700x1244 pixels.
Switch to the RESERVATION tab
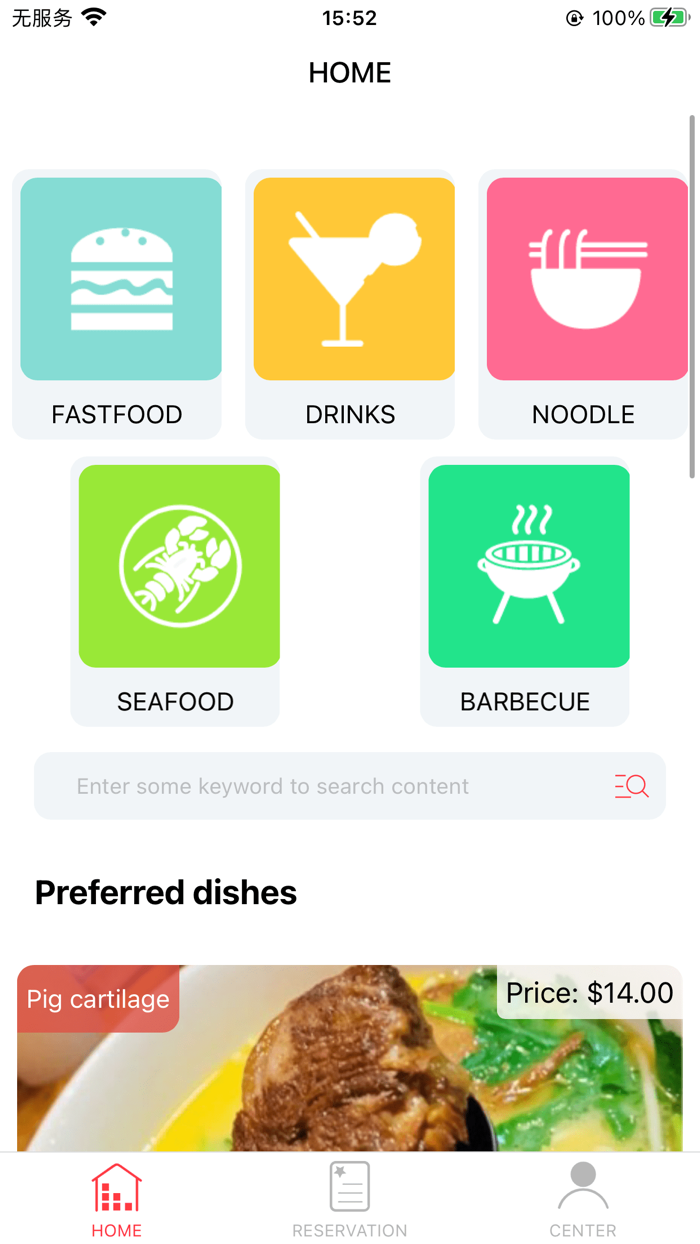pos(350,1199)
